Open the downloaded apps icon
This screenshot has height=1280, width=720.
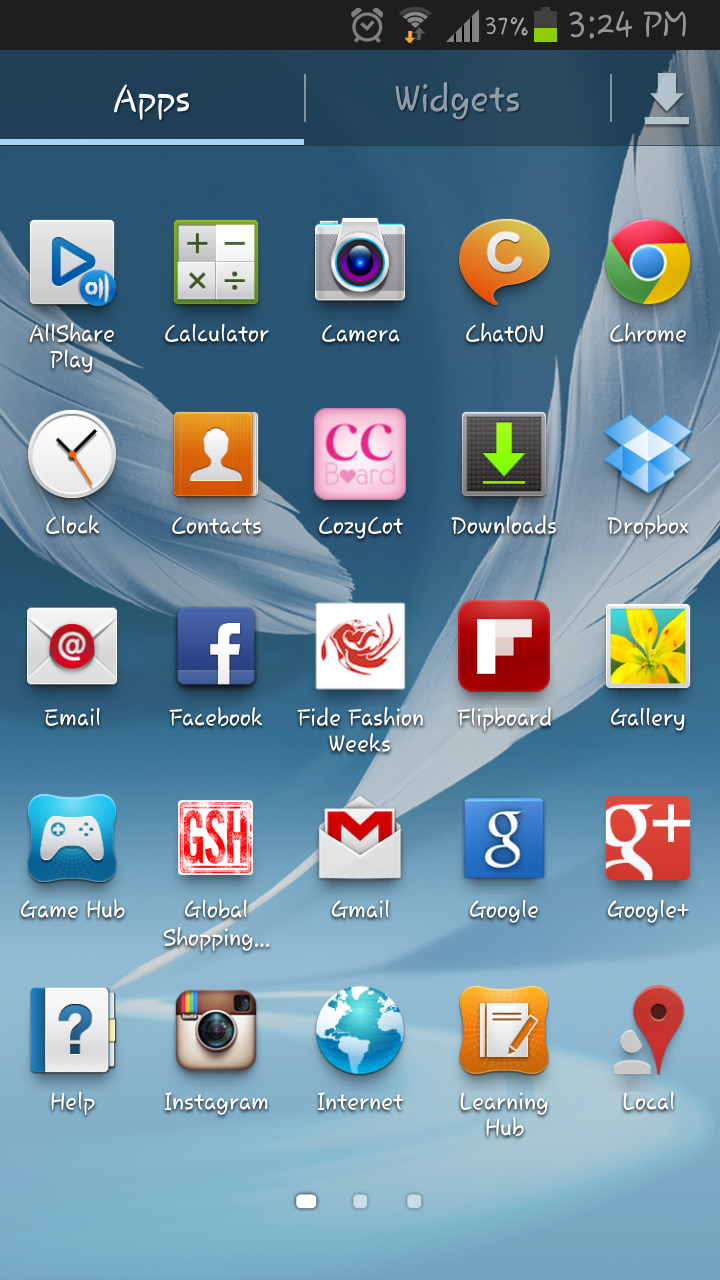click(x=666, y=100)
